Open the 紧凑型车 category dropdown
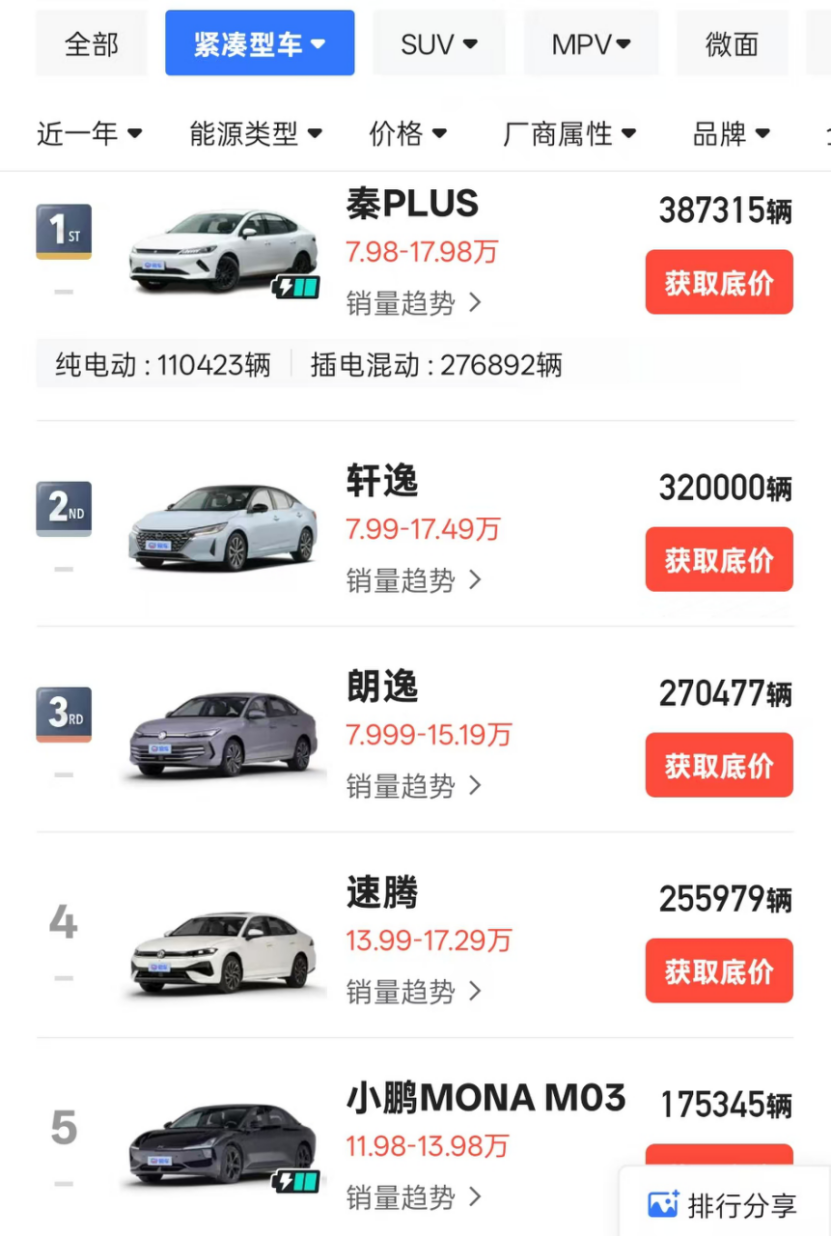 pos(259,44)
